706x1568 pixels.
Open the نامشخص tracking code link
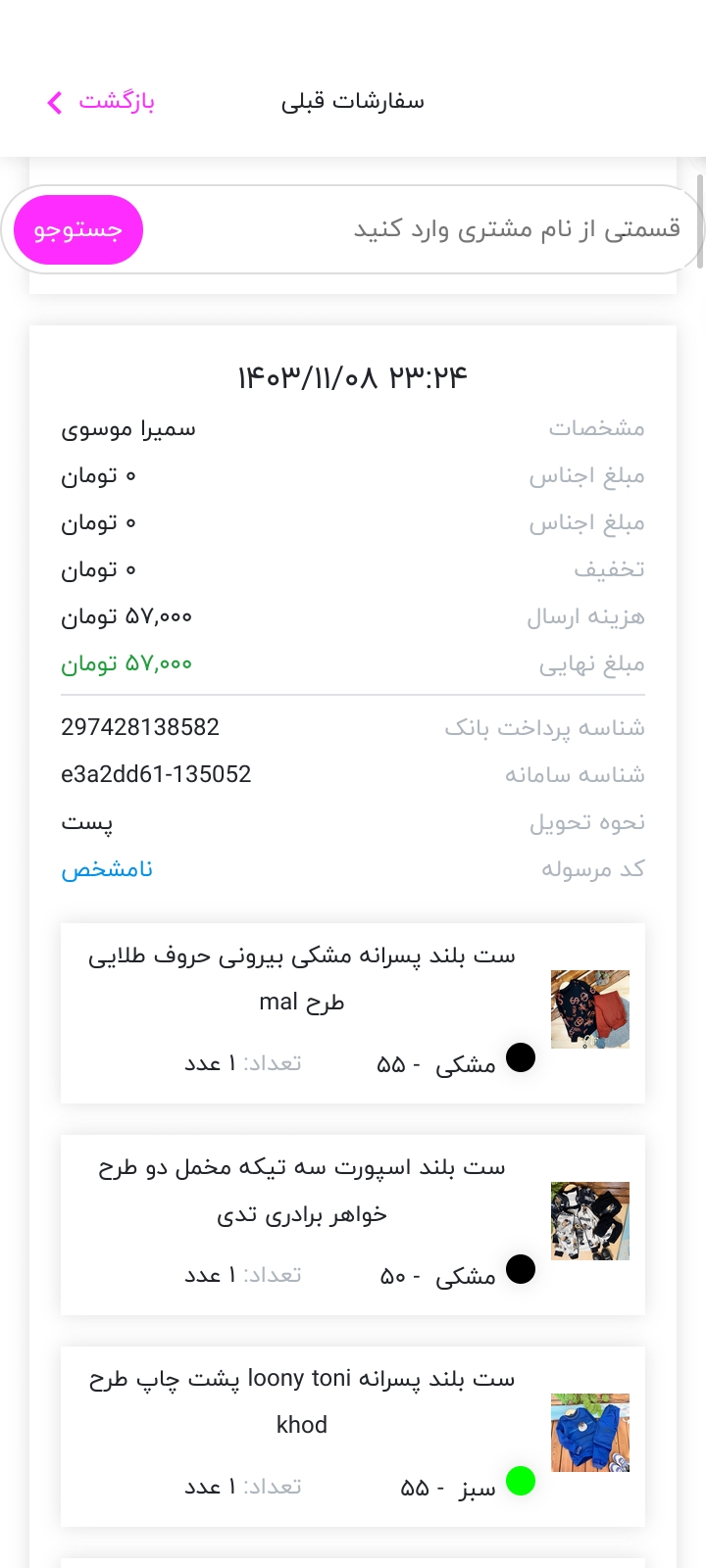coord(107,869)
